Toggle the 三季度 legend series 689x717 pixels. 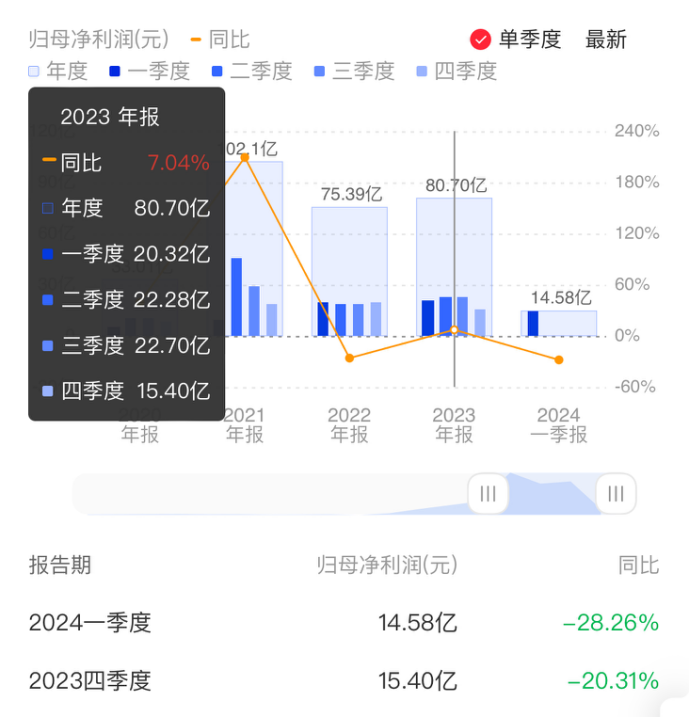pos(353,72)
